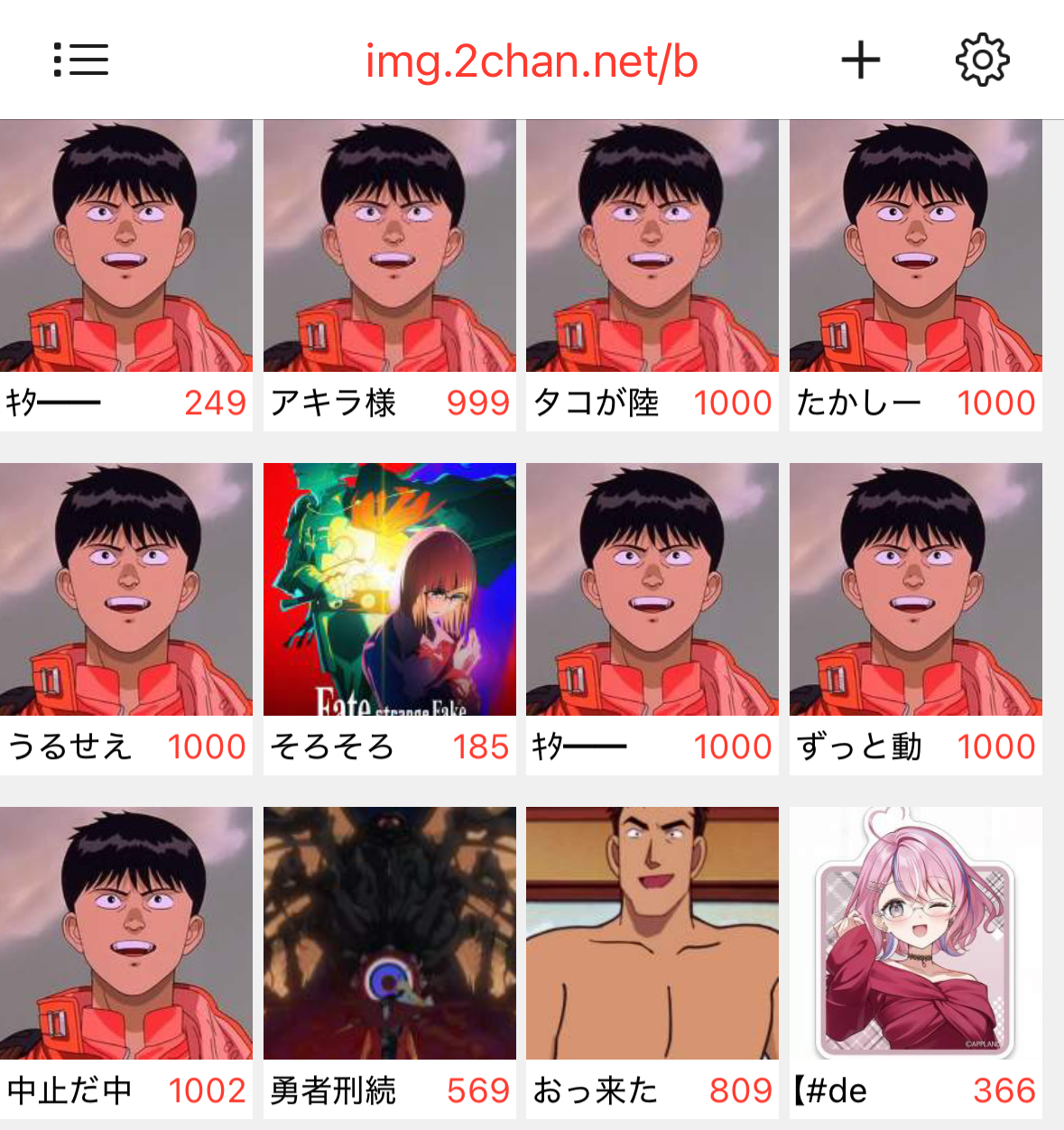Open the board list menu
Image resolution: width=1064 pixels, height=1130 pixels.
[81, 60]
